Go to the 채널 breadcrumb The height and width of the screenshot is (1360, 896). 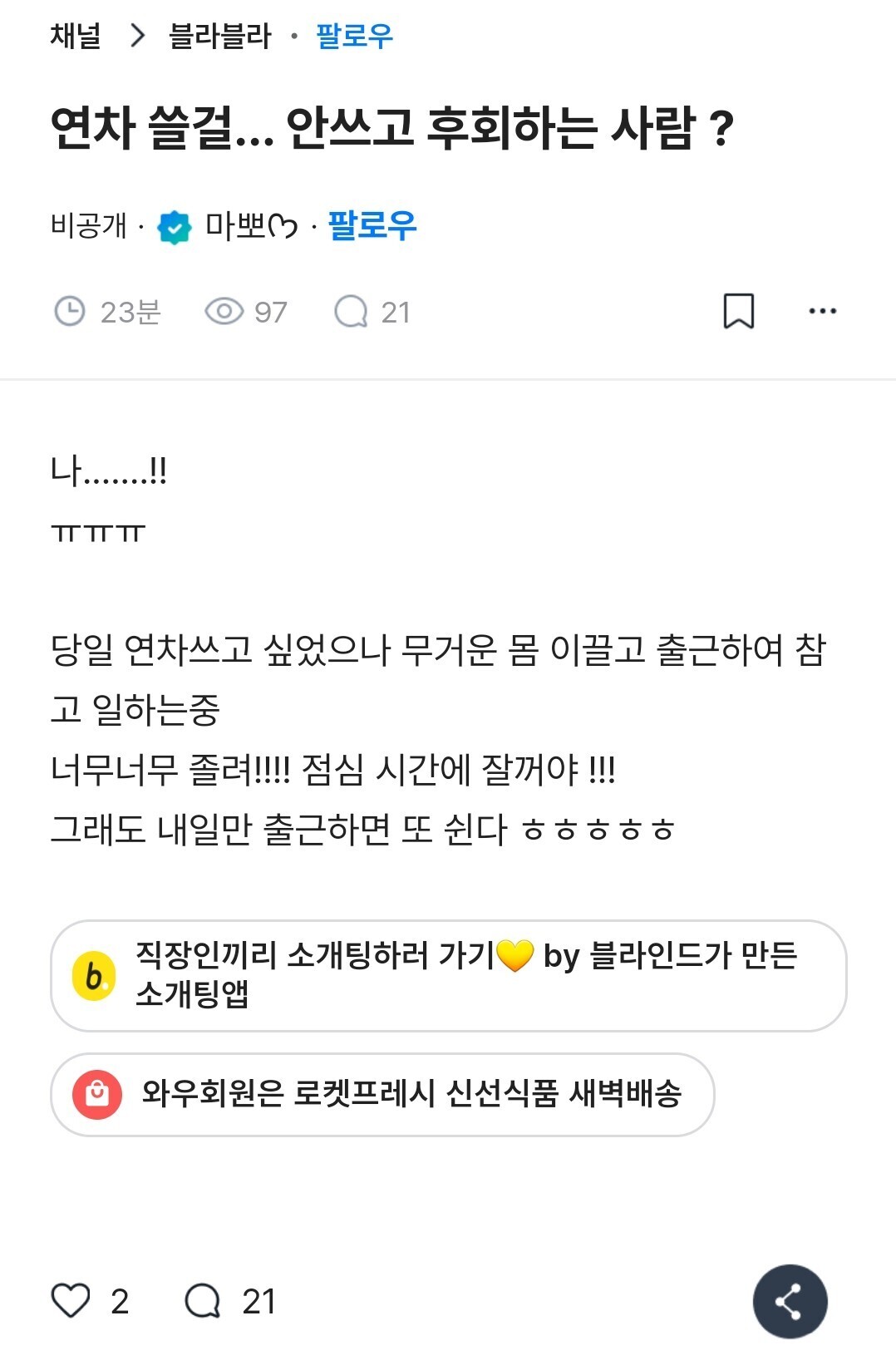click(76, 36)
